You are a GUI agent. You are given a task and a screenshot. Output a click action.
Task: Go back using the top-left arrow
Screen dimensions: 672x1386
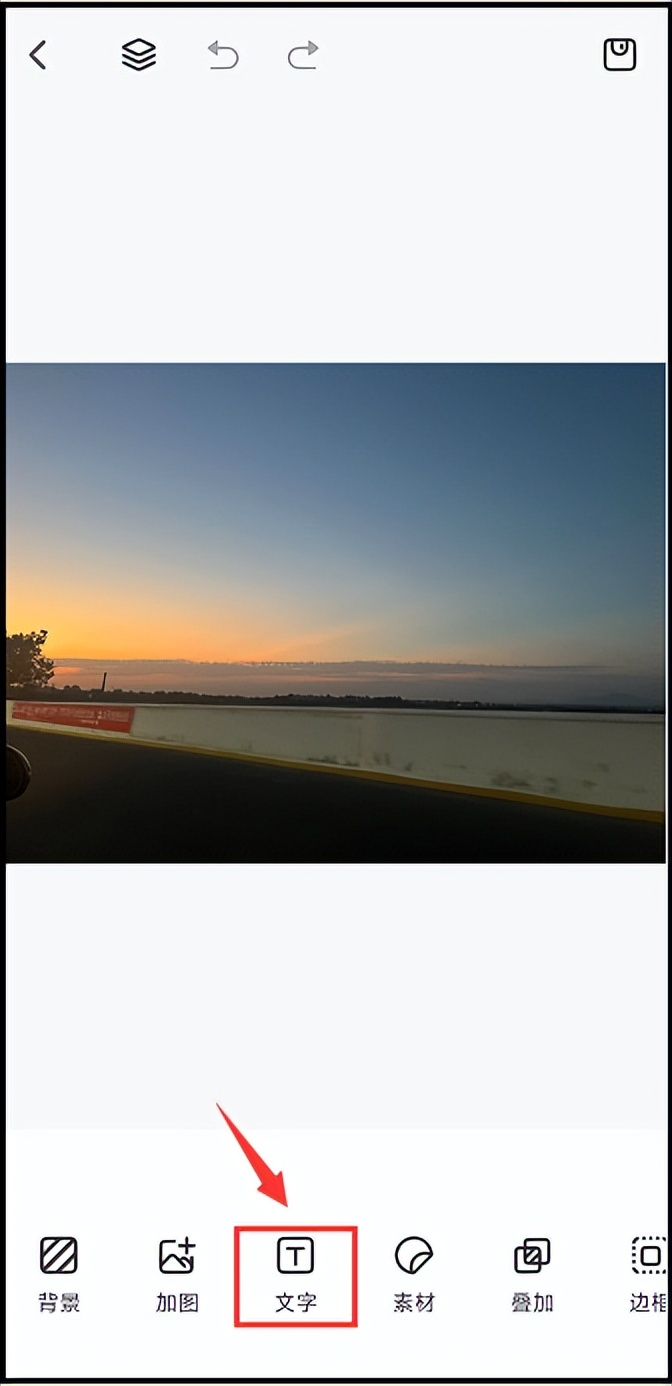click(38, 55)
